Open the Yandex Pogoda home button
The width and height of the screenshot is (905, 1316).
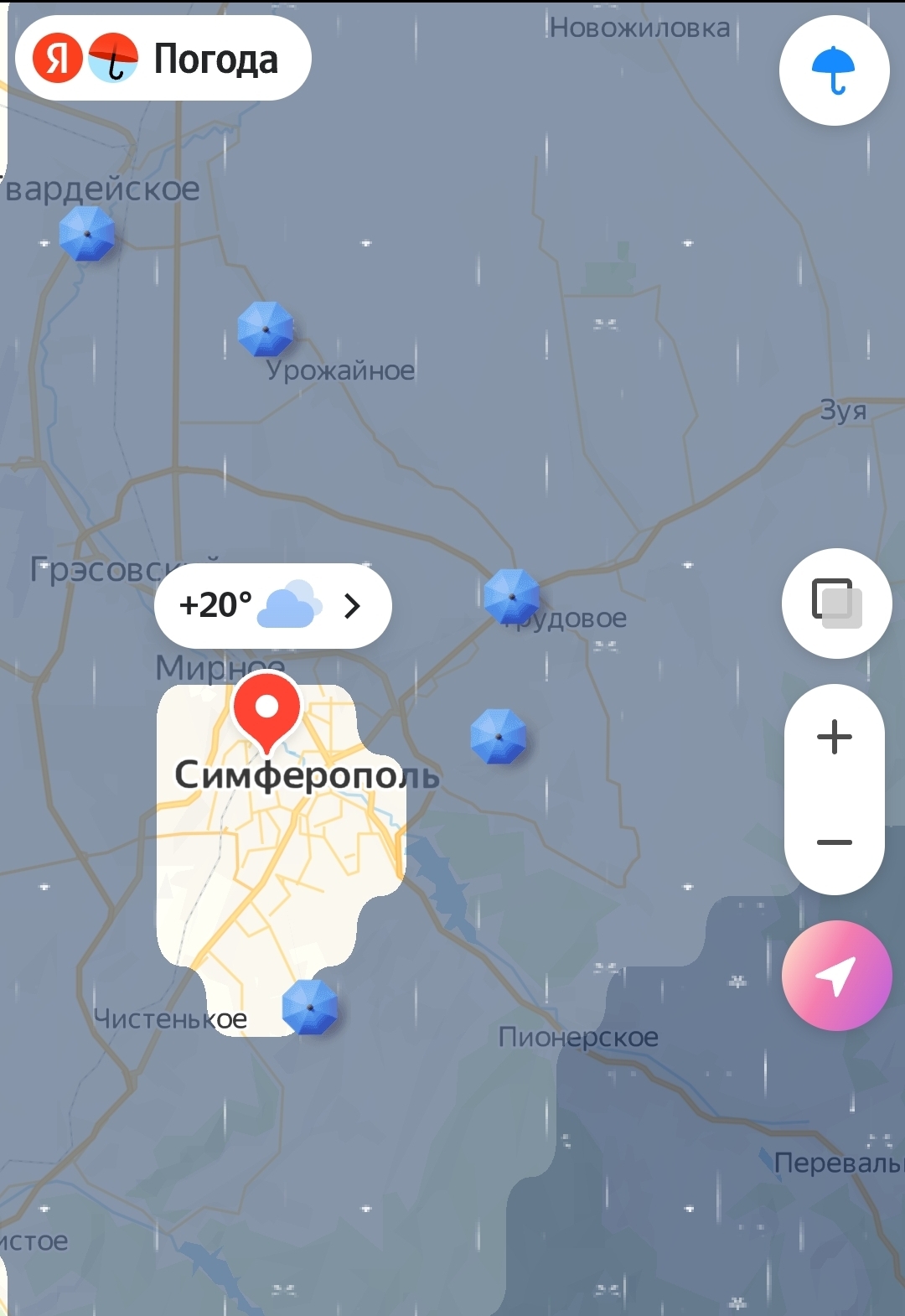tap(163, 59)
